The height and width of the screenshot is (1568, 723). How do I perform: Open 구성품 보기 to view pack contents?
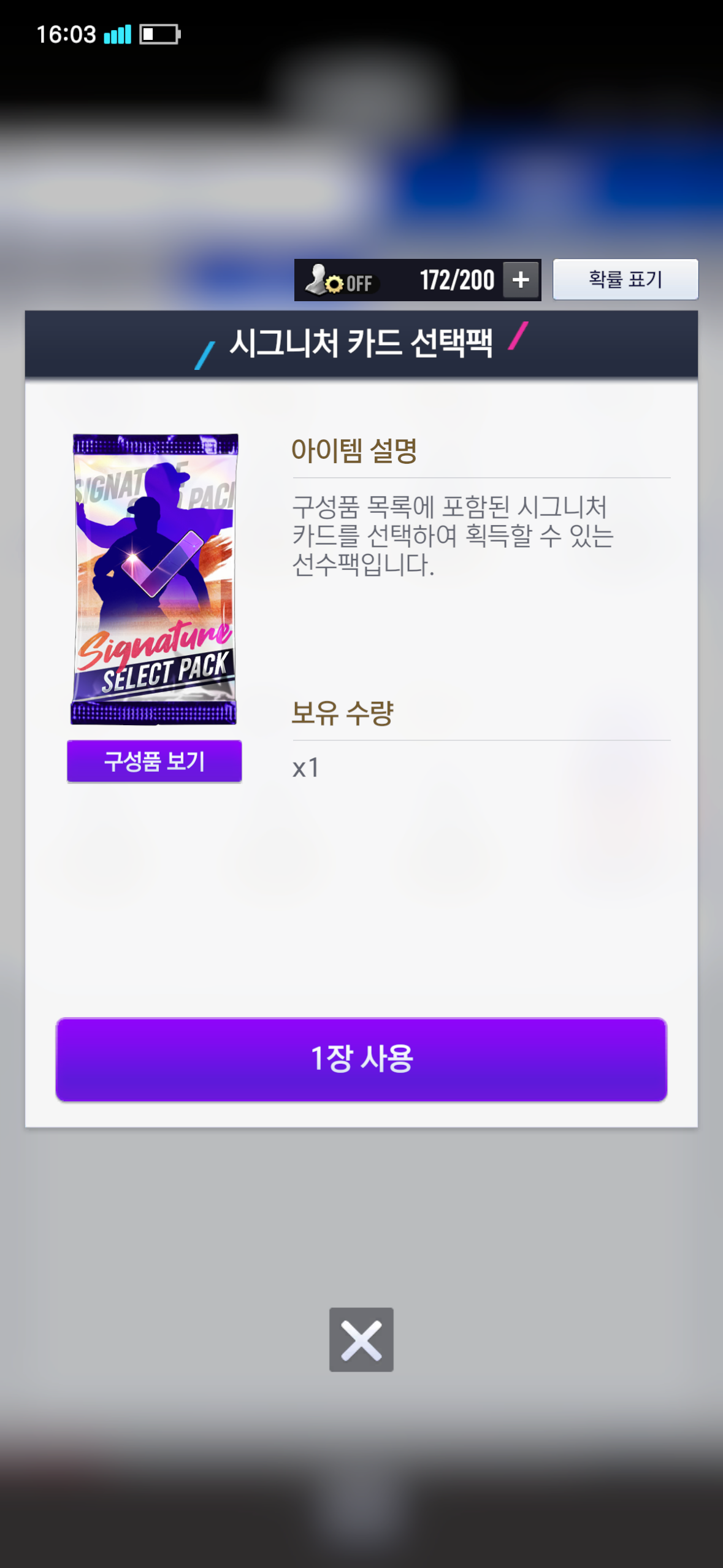click(154, 761)
